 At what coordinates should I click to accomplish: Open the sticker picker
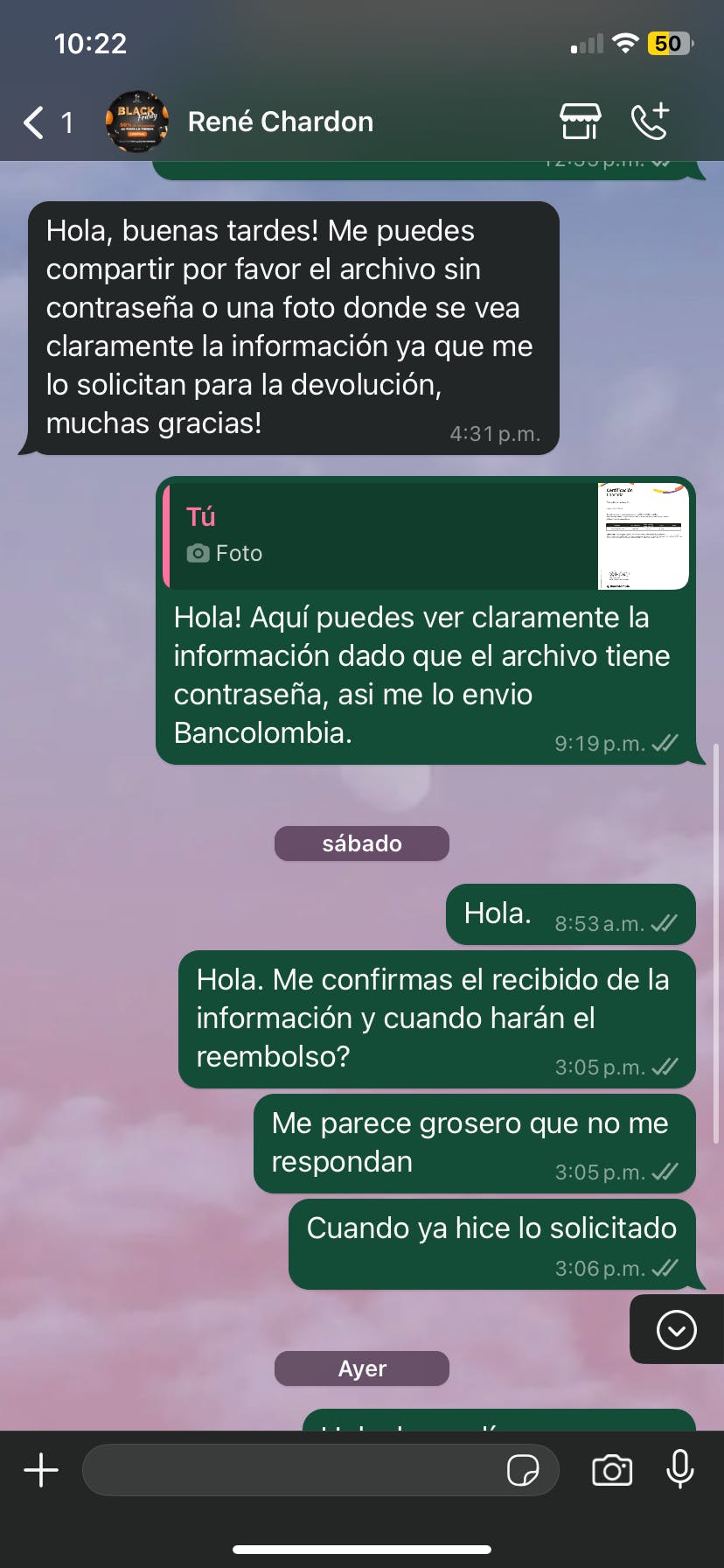[523, 1470]
